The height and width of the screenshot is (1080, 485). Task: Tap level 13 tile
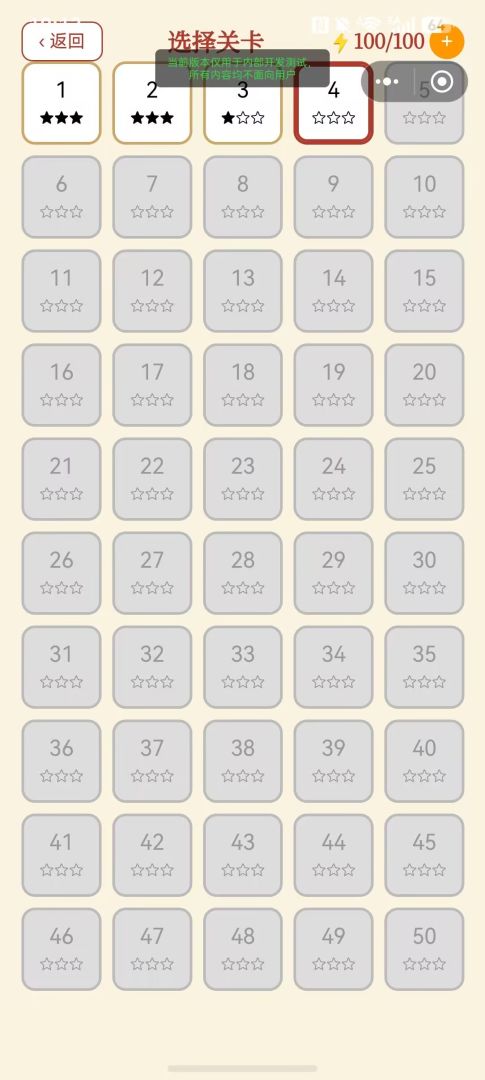pos(243,291)
